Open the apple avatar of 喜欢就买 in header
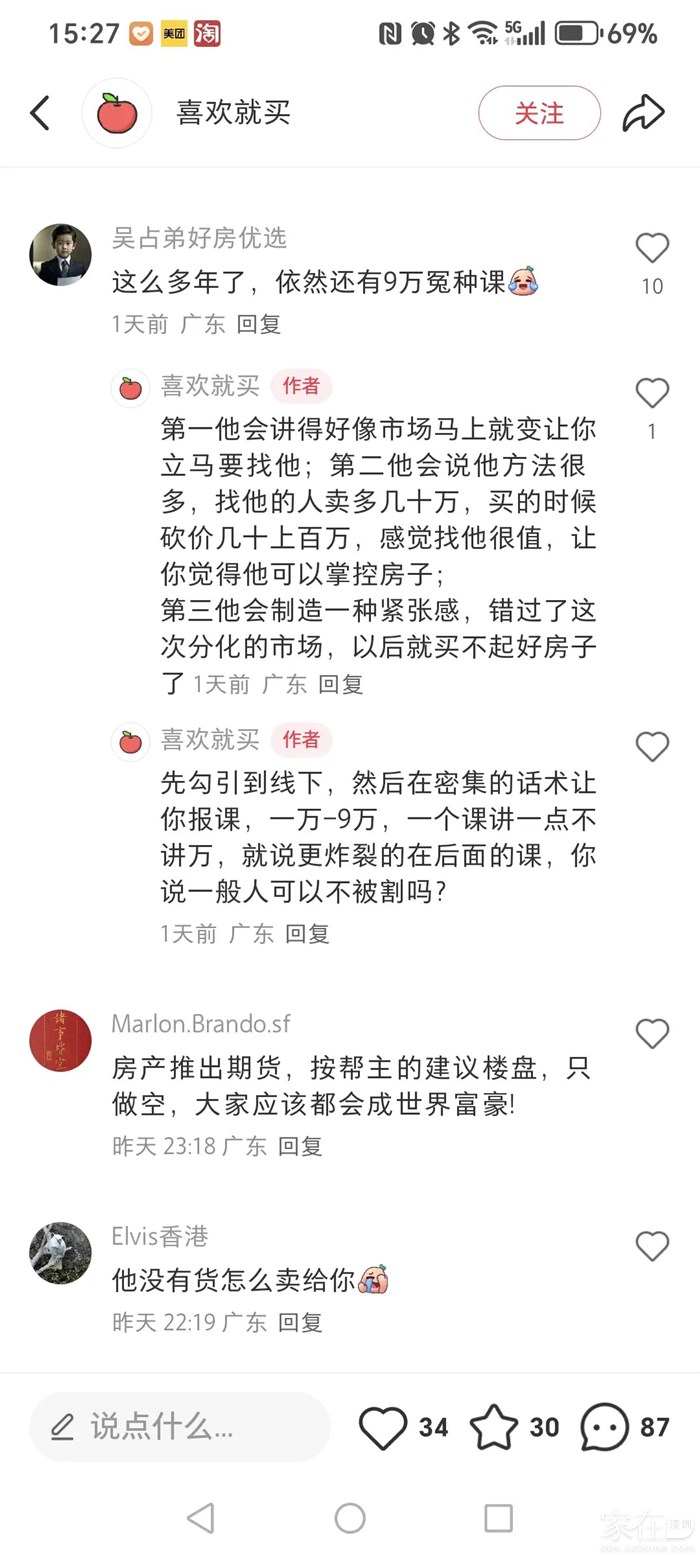Image resolution: width=700 pixels, height=1555 pixels. coord(117,113)
